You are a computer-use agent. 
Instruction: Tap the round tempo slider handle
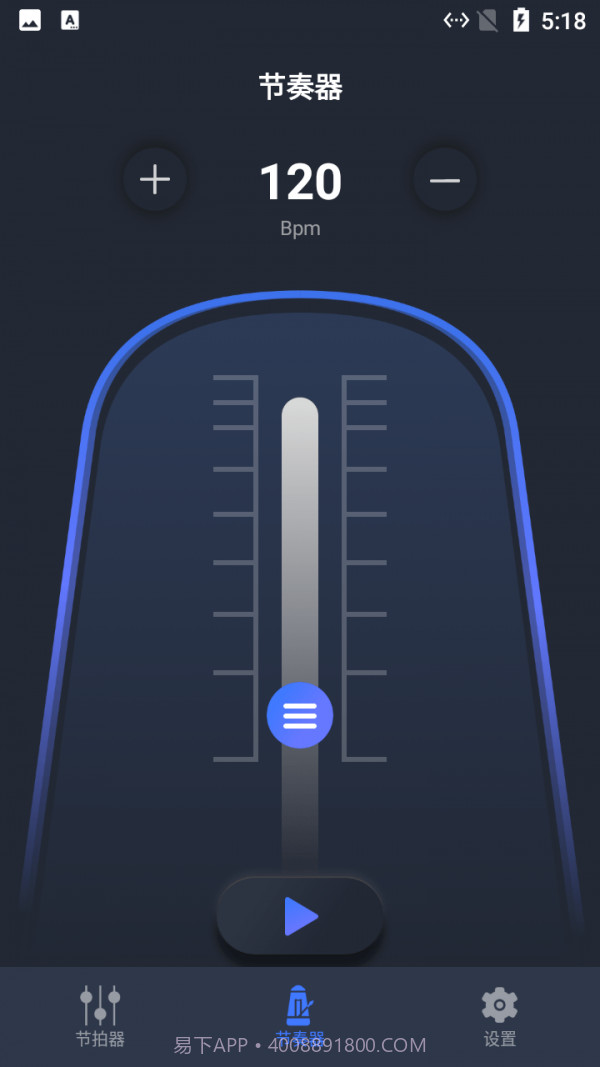(x=300, y=715)
